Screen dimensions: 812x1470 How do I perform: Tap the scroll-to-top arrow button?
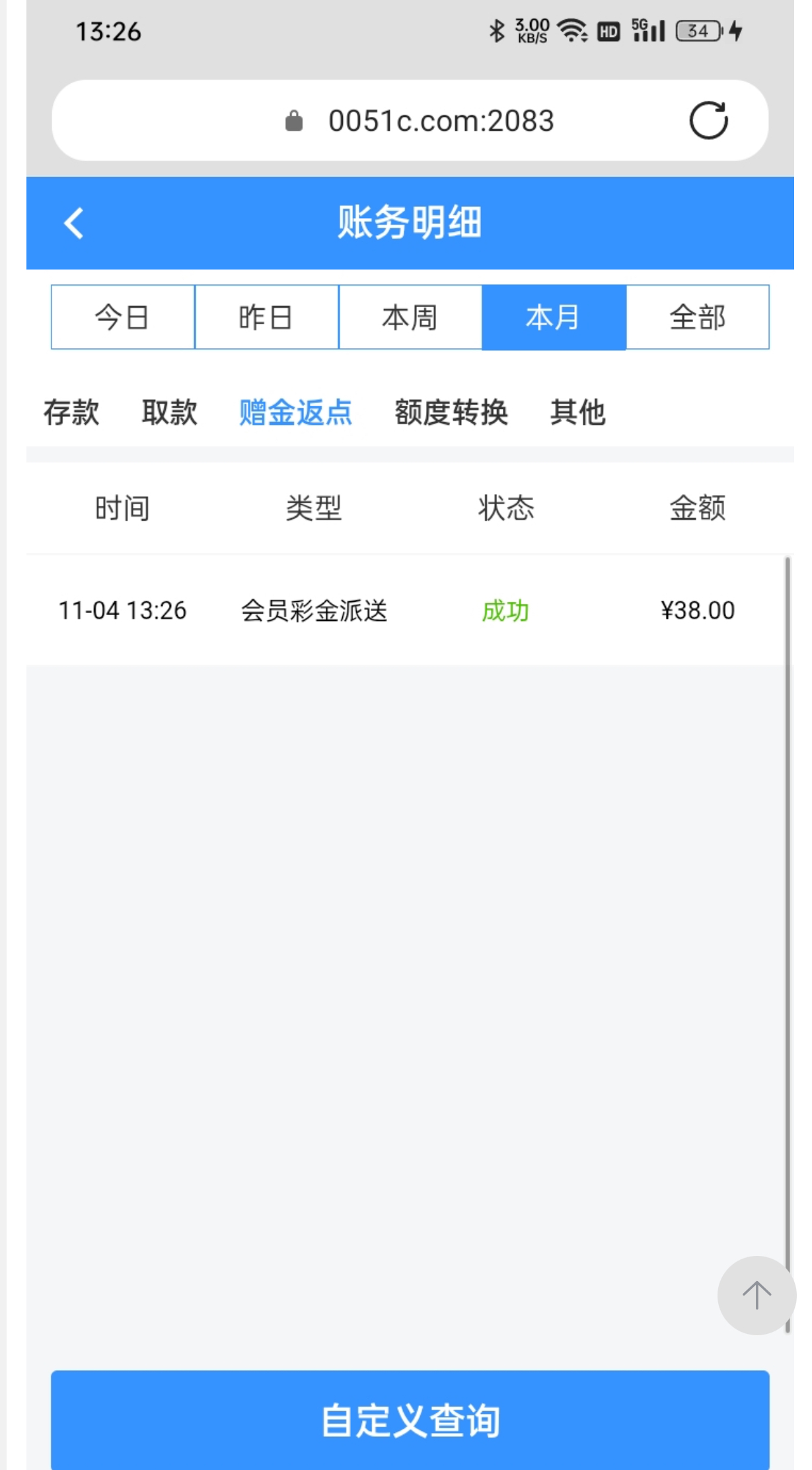756,1295
